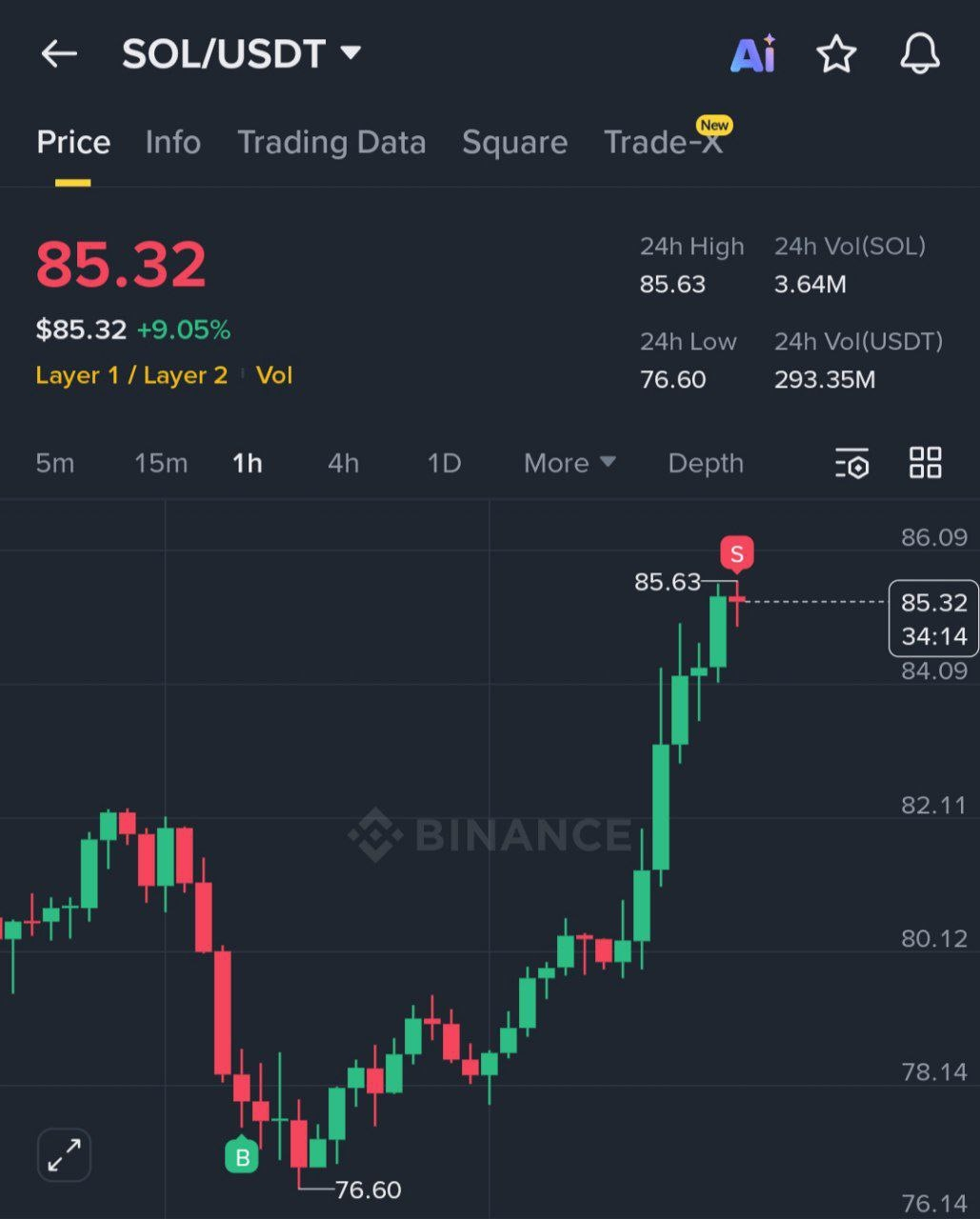Tap the Layer 1 / Layer 2 tag

131,375
